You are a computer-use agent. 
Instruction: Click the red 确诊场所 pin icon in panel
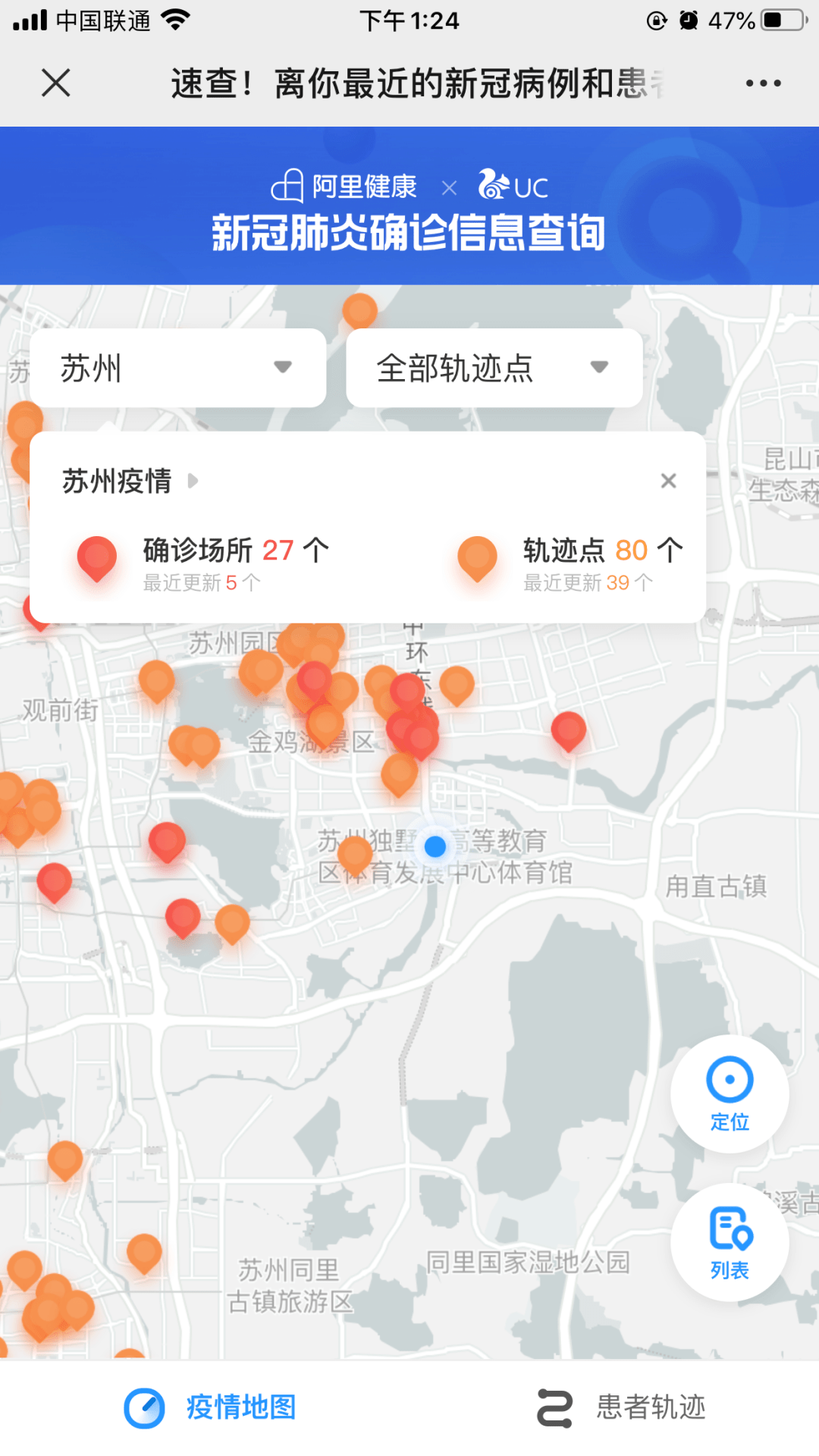point(96,559)
